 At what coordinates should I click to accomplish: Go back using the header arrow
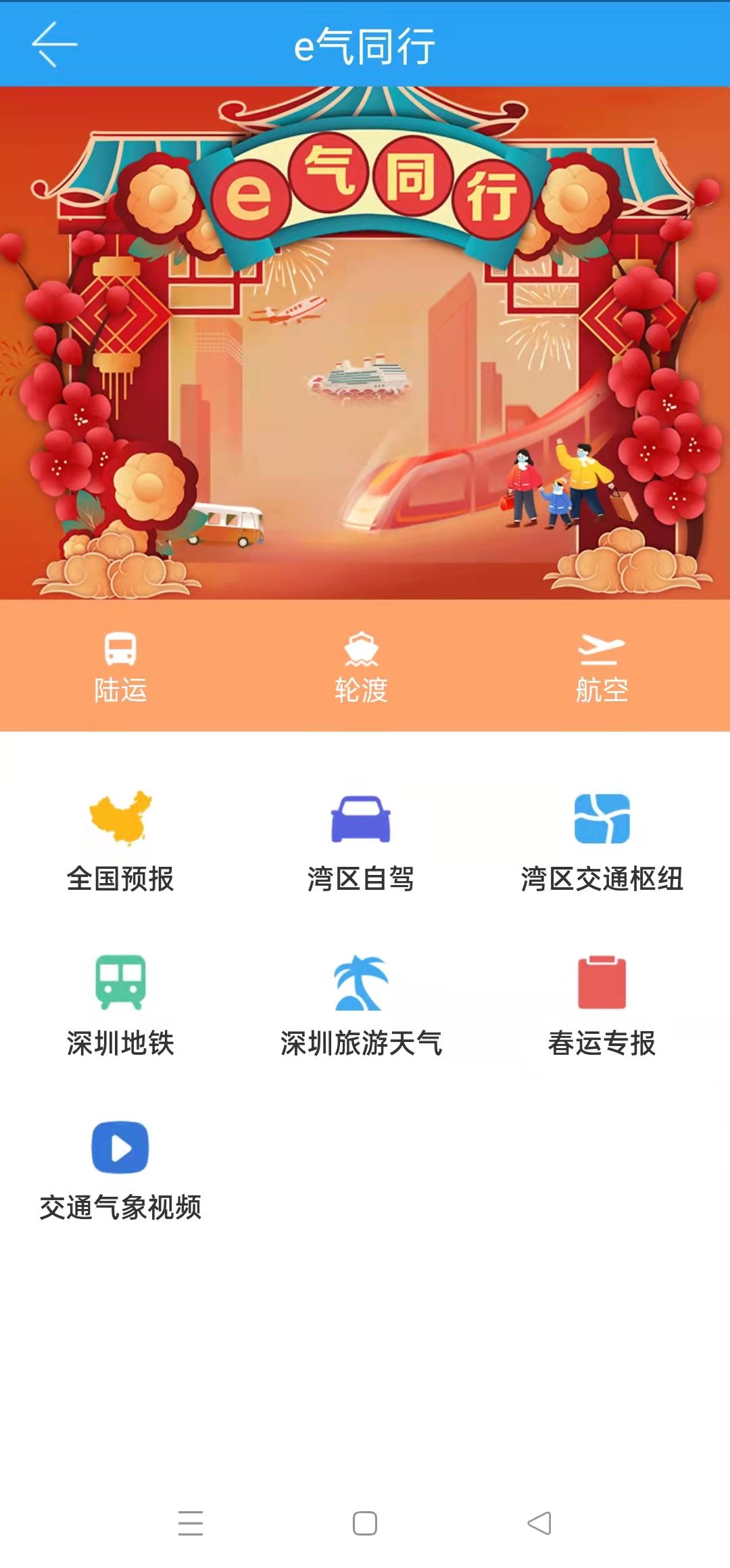[x=54, y=45]
